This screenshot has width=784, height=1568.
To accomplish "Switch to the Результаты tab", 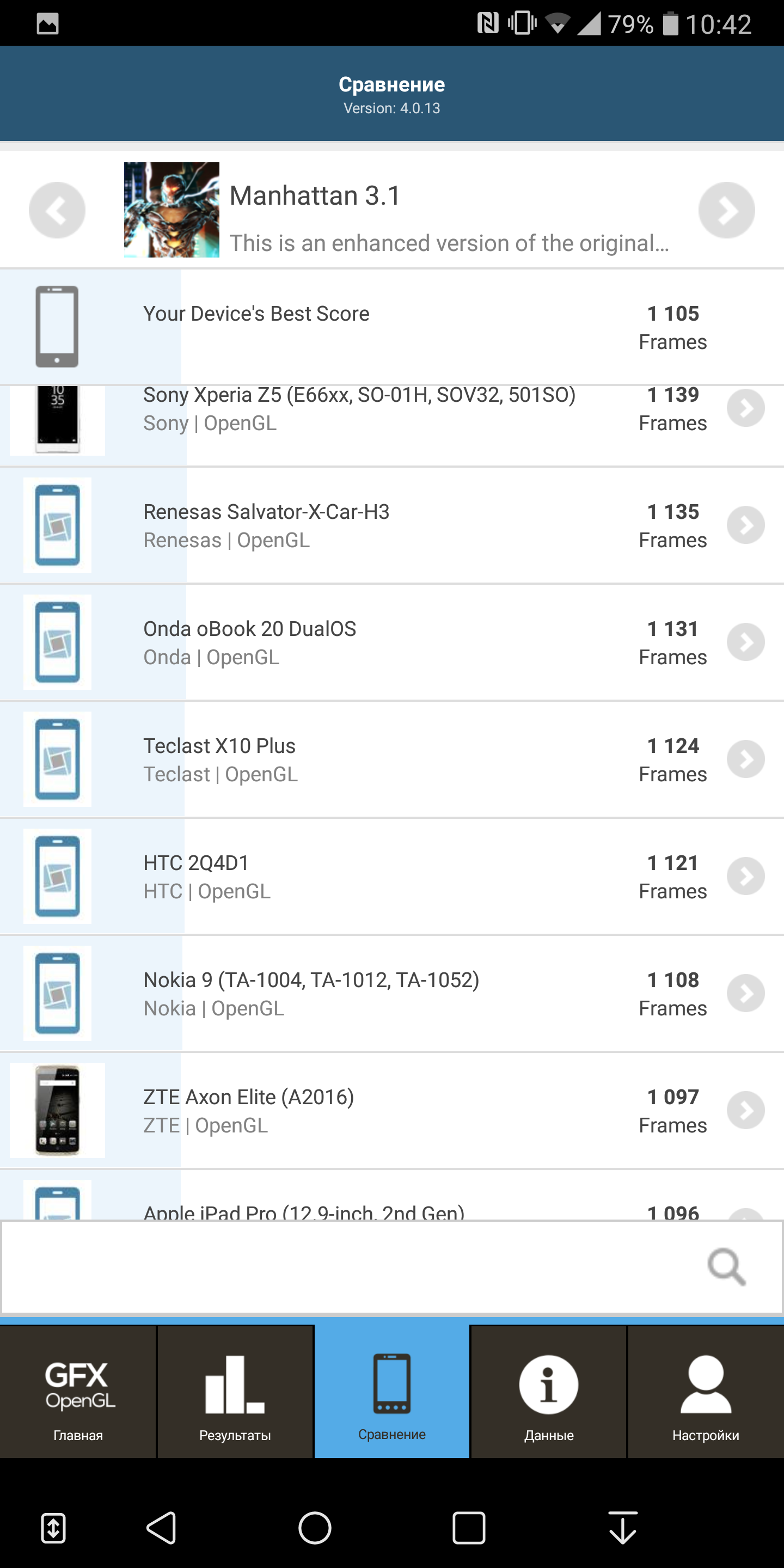I will (x=235, y=1392).
